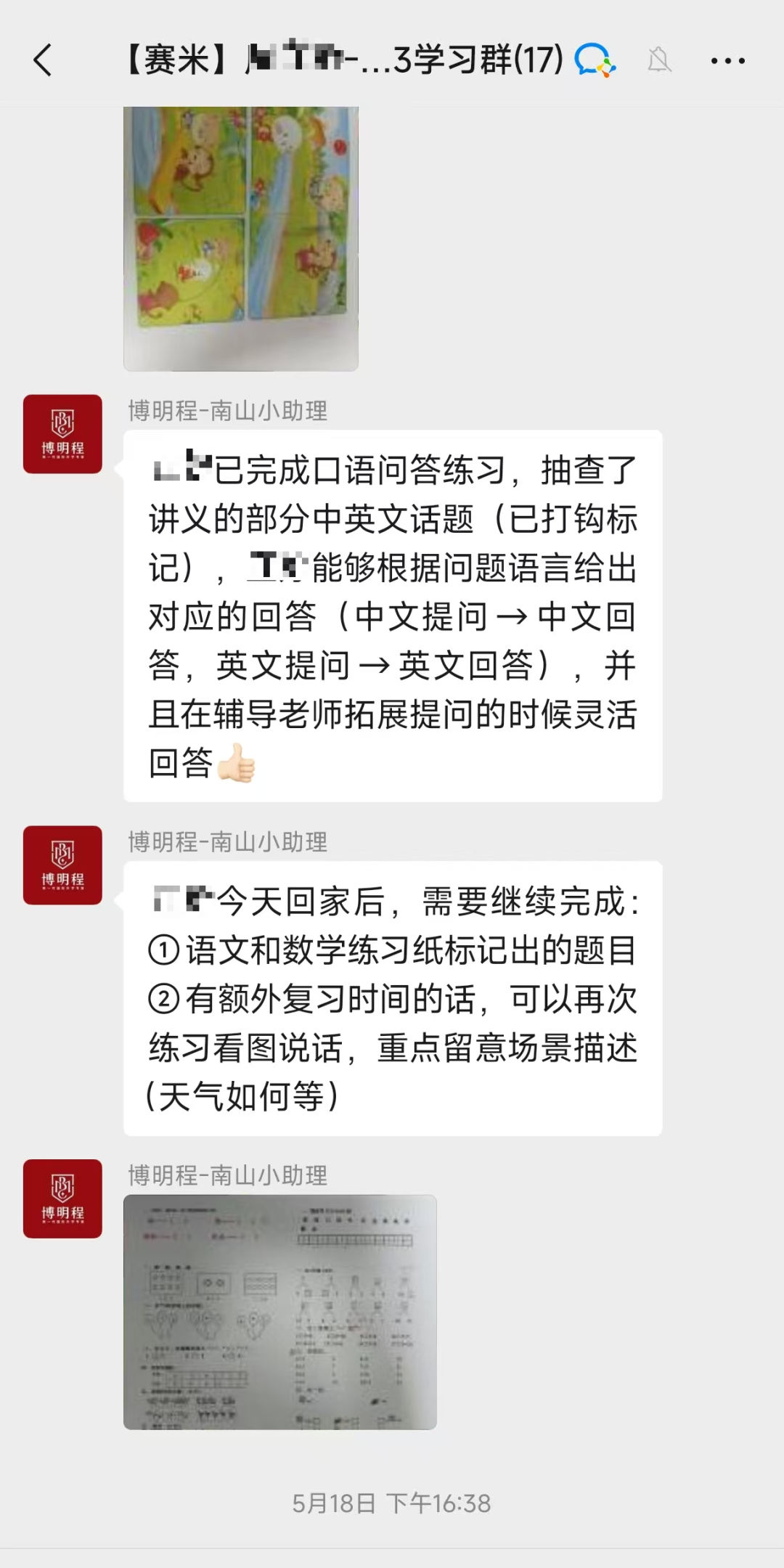
Task: Tap the 博明程 avatar beside the 口语问答 message
Action: coord(62,434)
